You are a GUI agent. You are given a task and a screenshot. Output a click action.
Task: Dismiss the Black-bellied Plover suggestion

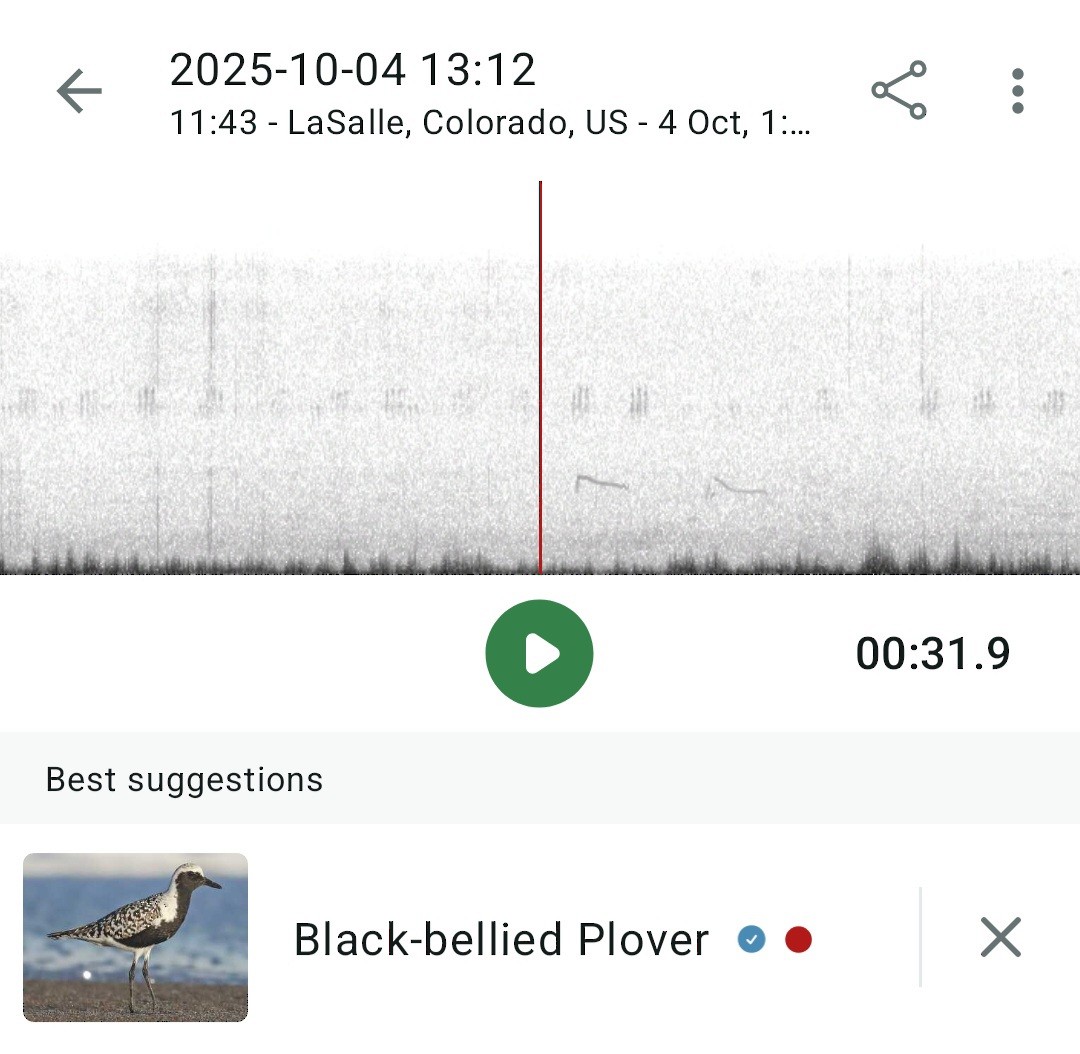tap(1000, 938)
